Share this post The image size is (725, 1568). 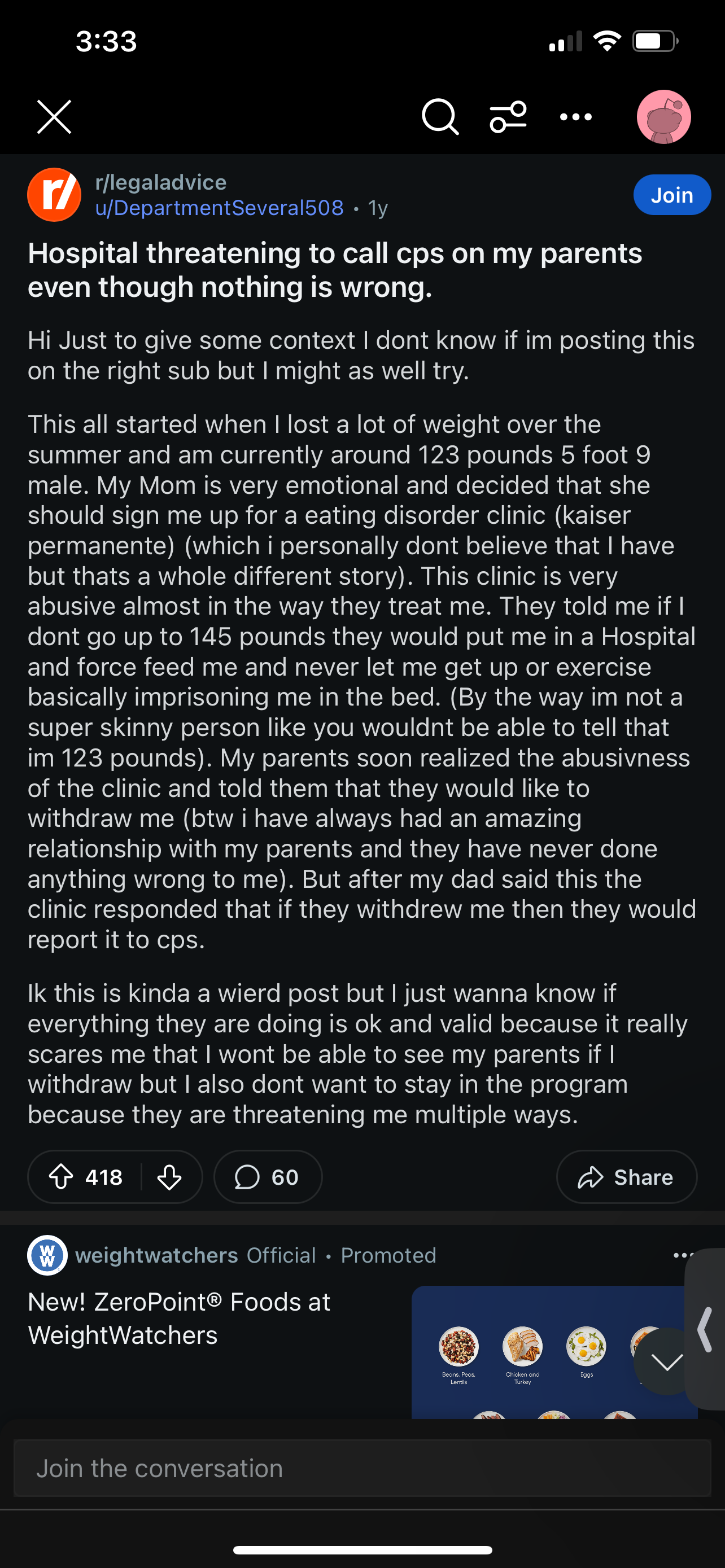pyautogui.click(x=626, y=1177)
